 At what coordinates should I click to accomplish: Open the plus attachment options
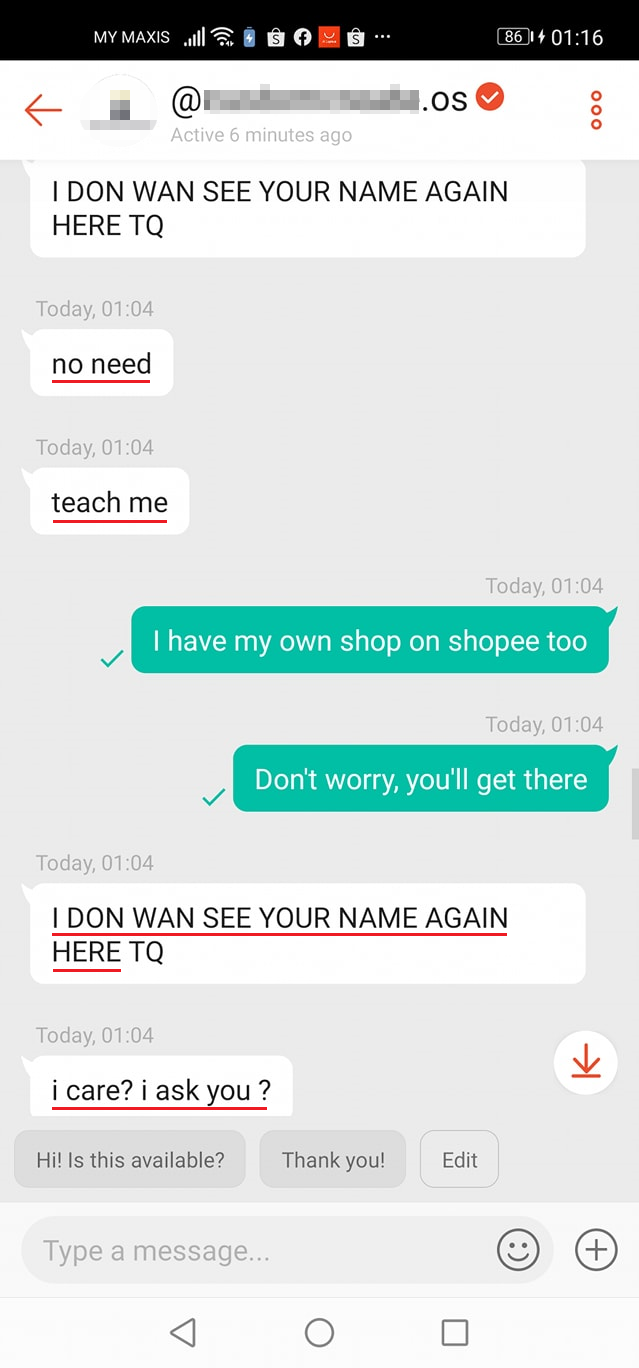pos(596,1251)
